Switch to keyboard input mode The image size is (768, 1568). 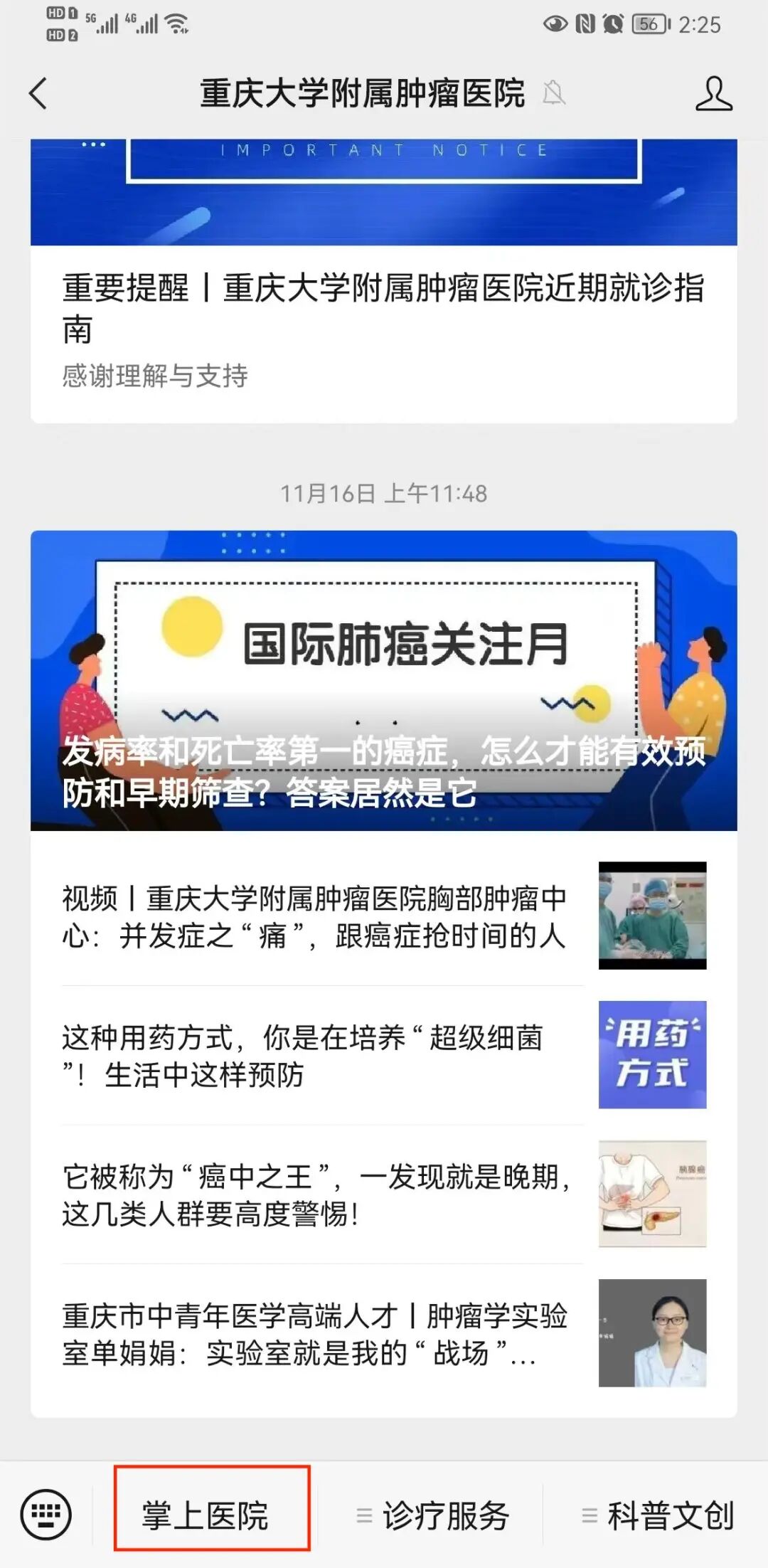(46, 1515)
